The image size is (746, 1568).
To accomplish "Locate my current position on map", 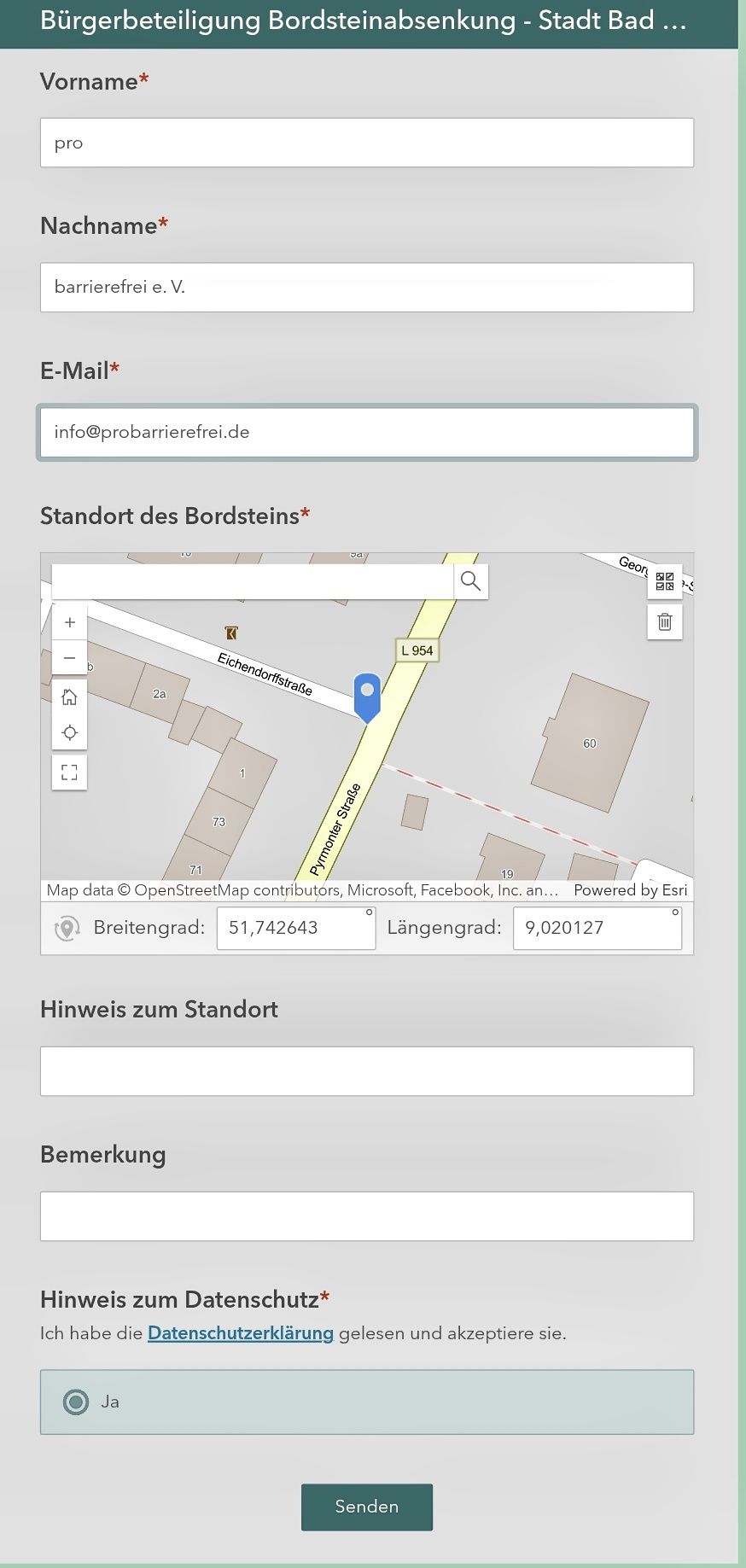I will (69, 732).
